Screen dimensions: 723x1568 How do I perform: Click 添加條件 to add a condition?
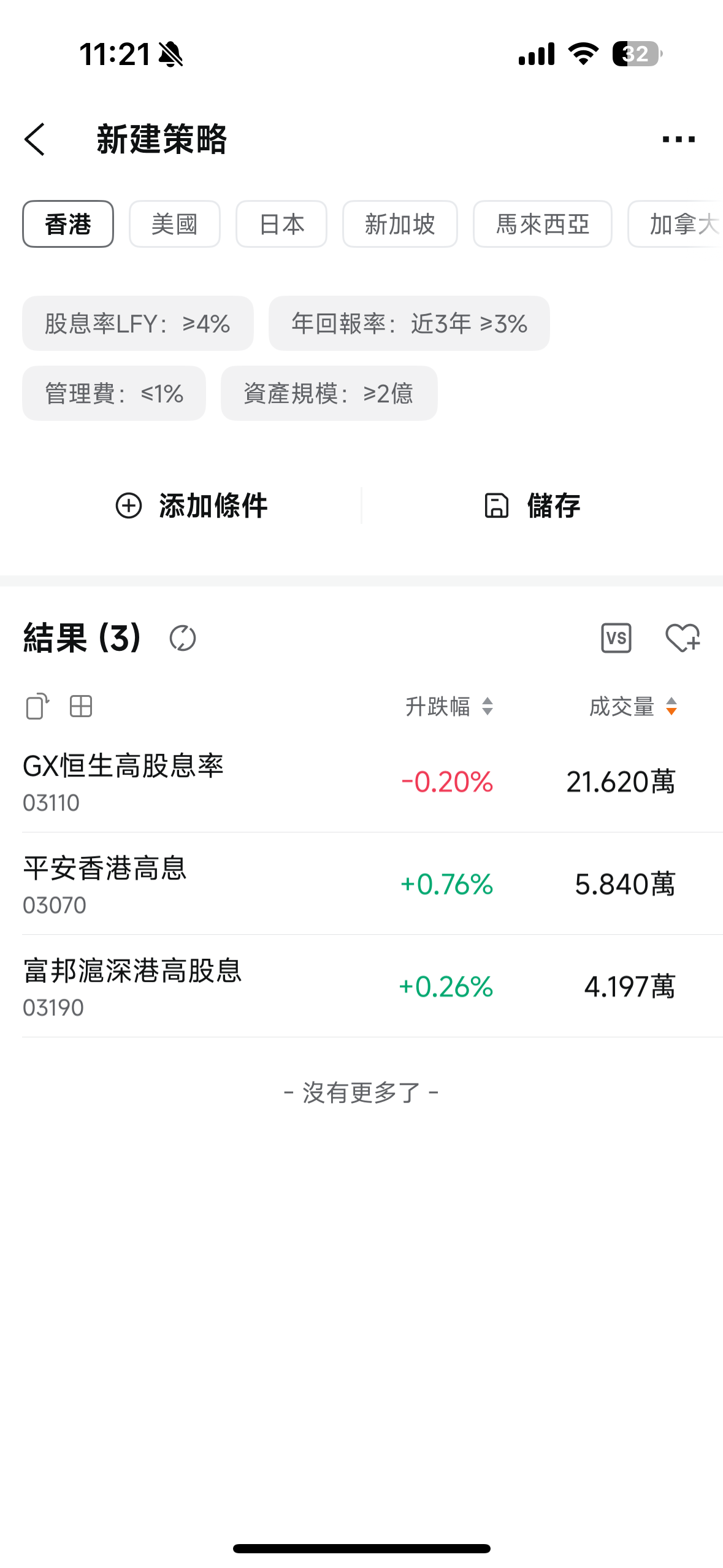193,505
